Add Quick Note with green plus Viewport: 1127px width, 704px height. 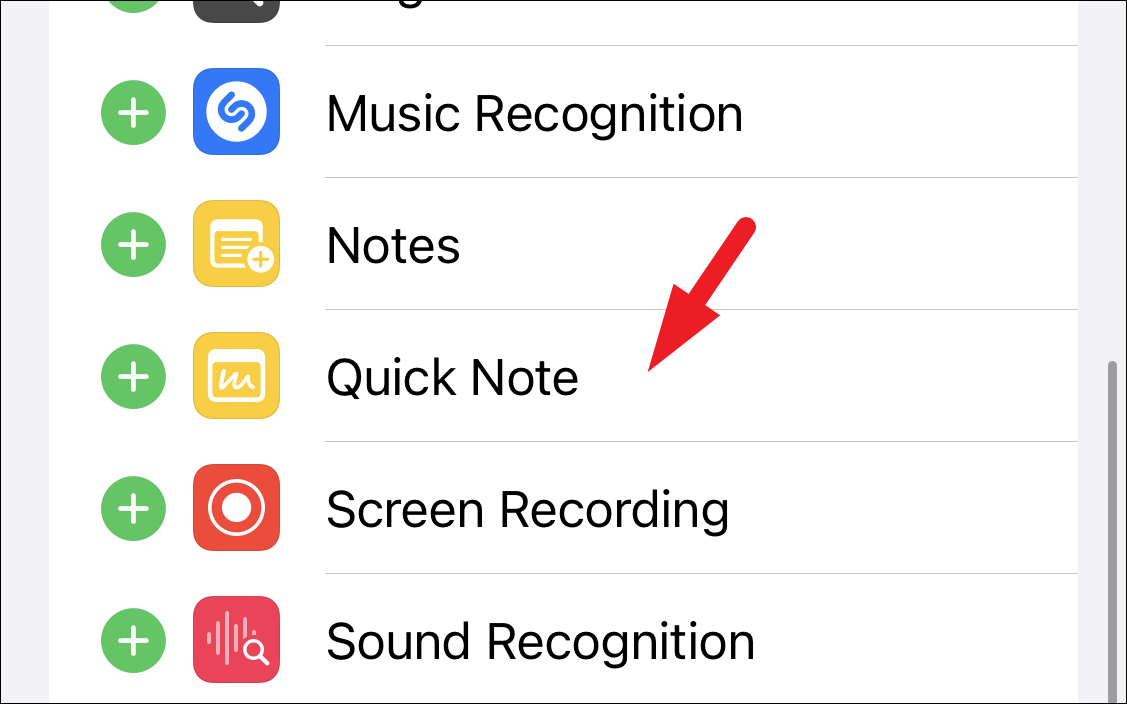133,376
